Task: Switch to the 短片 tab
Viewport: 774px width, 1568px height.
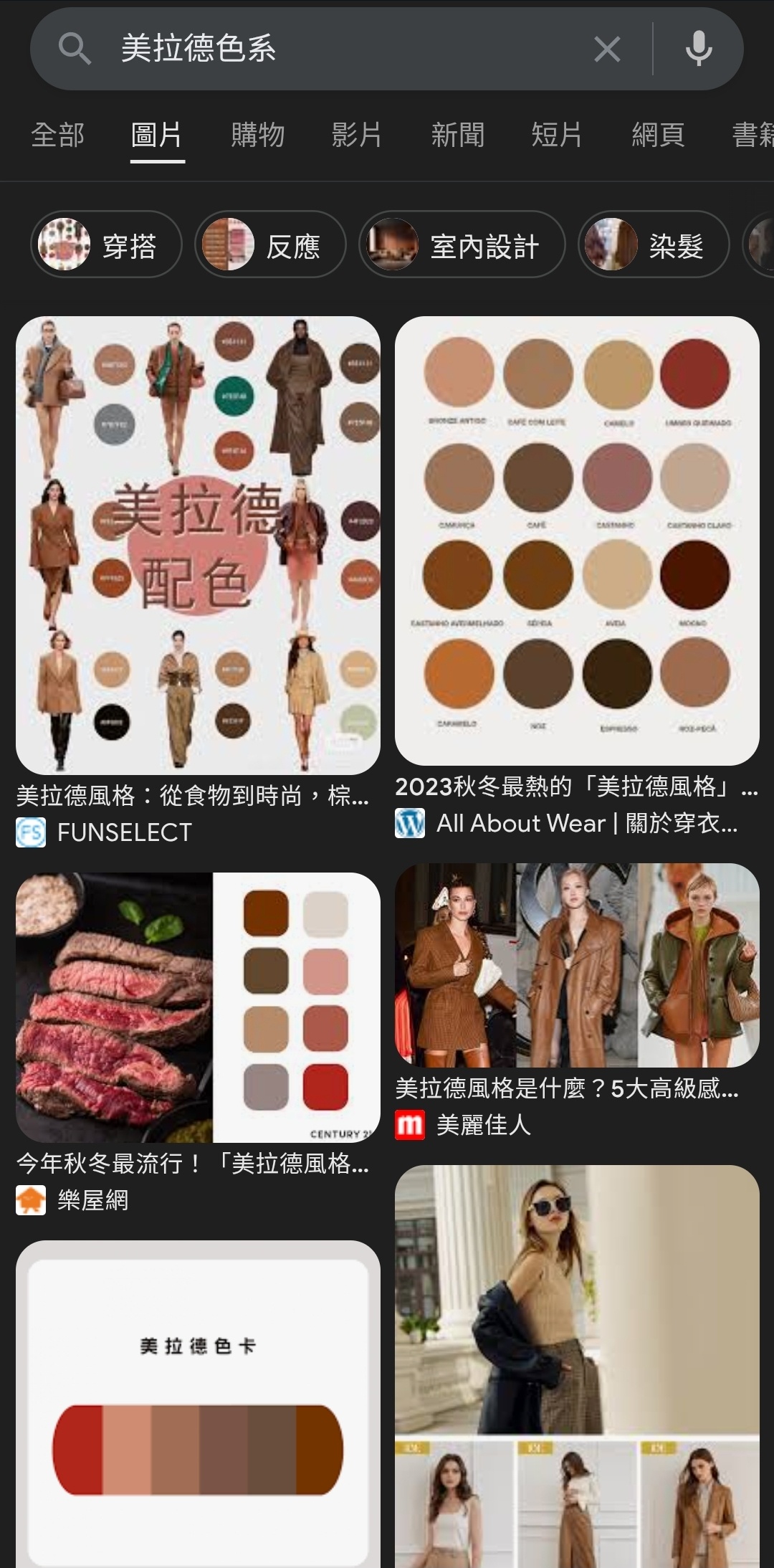Action: tap(557, 135)
